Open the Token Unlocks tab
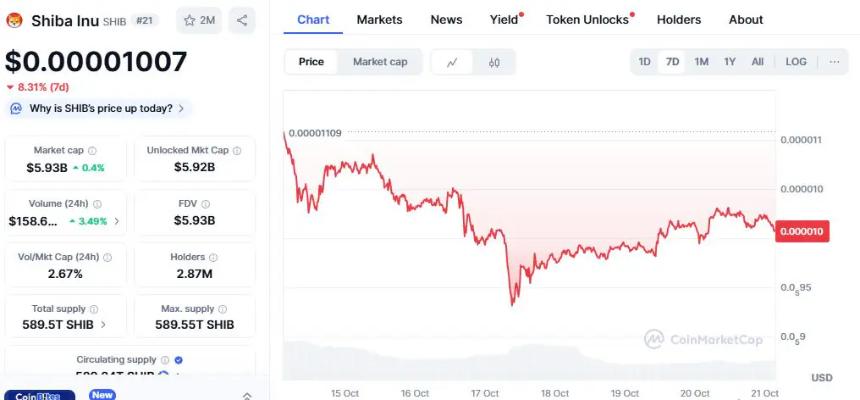 [588, 19]
